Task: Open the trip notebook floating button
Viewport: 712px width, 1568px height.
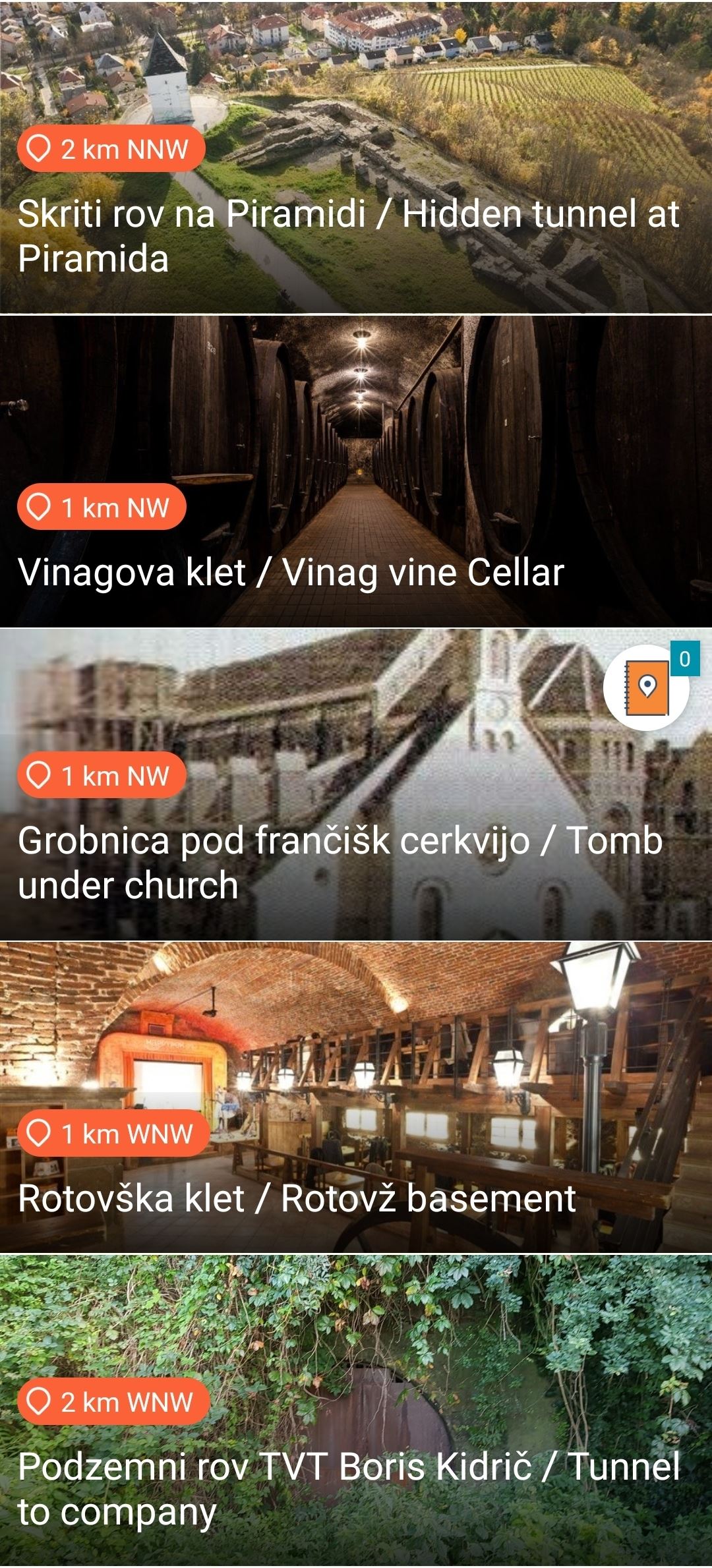Action: point(647,687)
